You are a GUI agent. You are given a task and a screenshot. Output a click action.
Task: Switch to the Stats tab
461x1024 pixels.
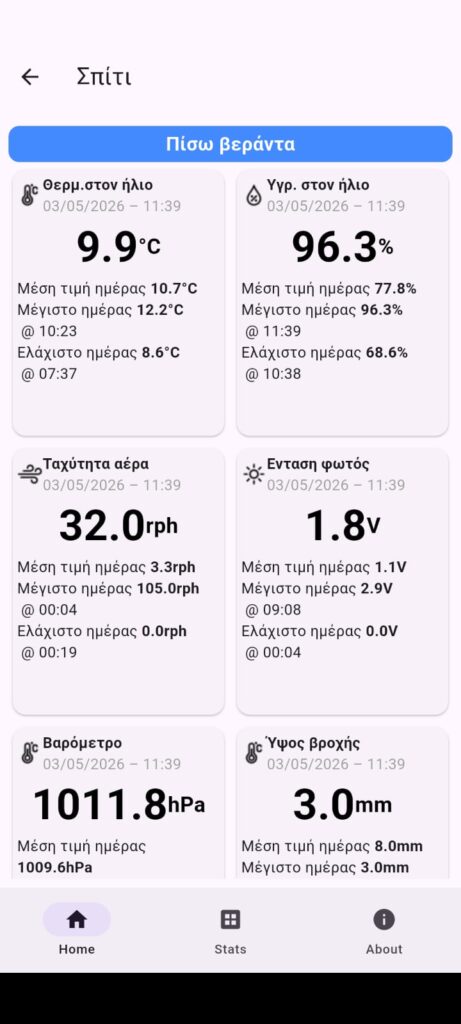(x=230, y=930)
